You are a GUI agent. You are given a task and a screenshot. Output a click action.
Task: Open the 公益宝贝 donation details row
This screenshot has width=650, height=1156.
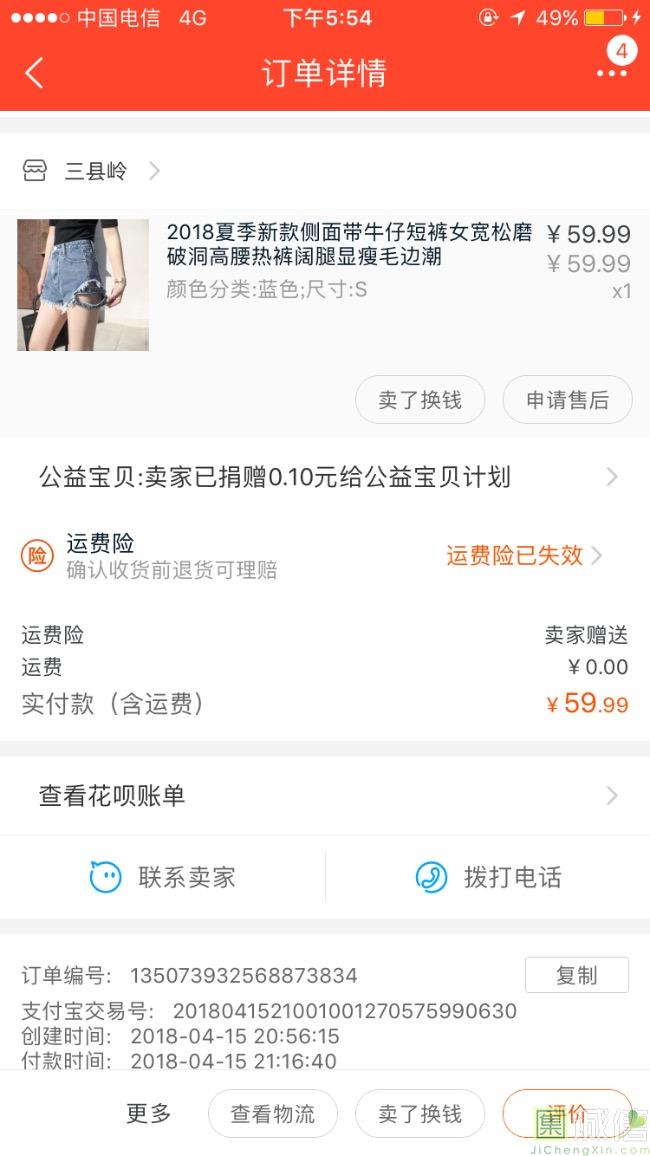tap(325, 477)
